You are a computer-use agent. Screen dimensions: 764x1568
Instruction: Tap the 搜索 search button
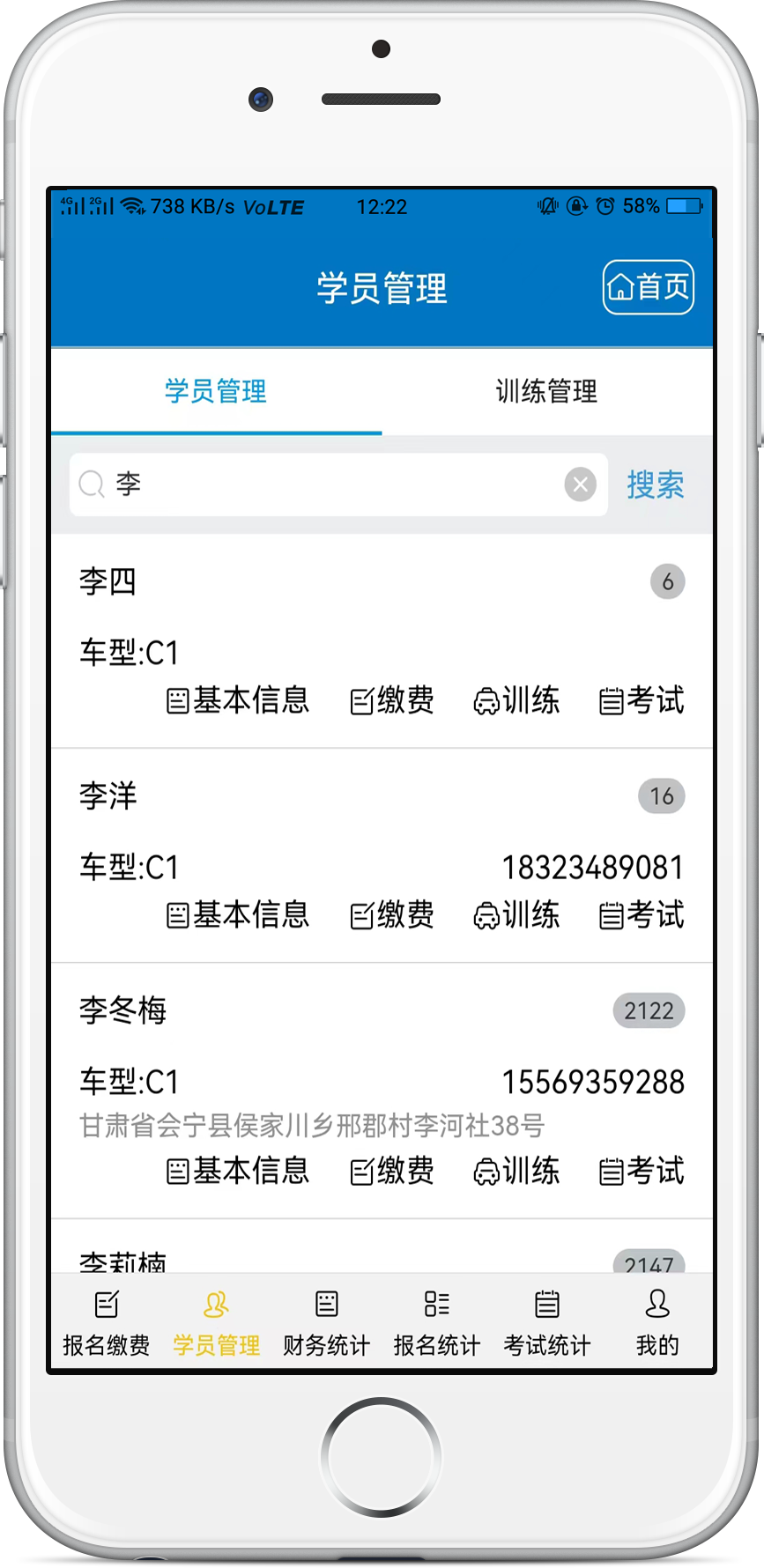point(655,484)
